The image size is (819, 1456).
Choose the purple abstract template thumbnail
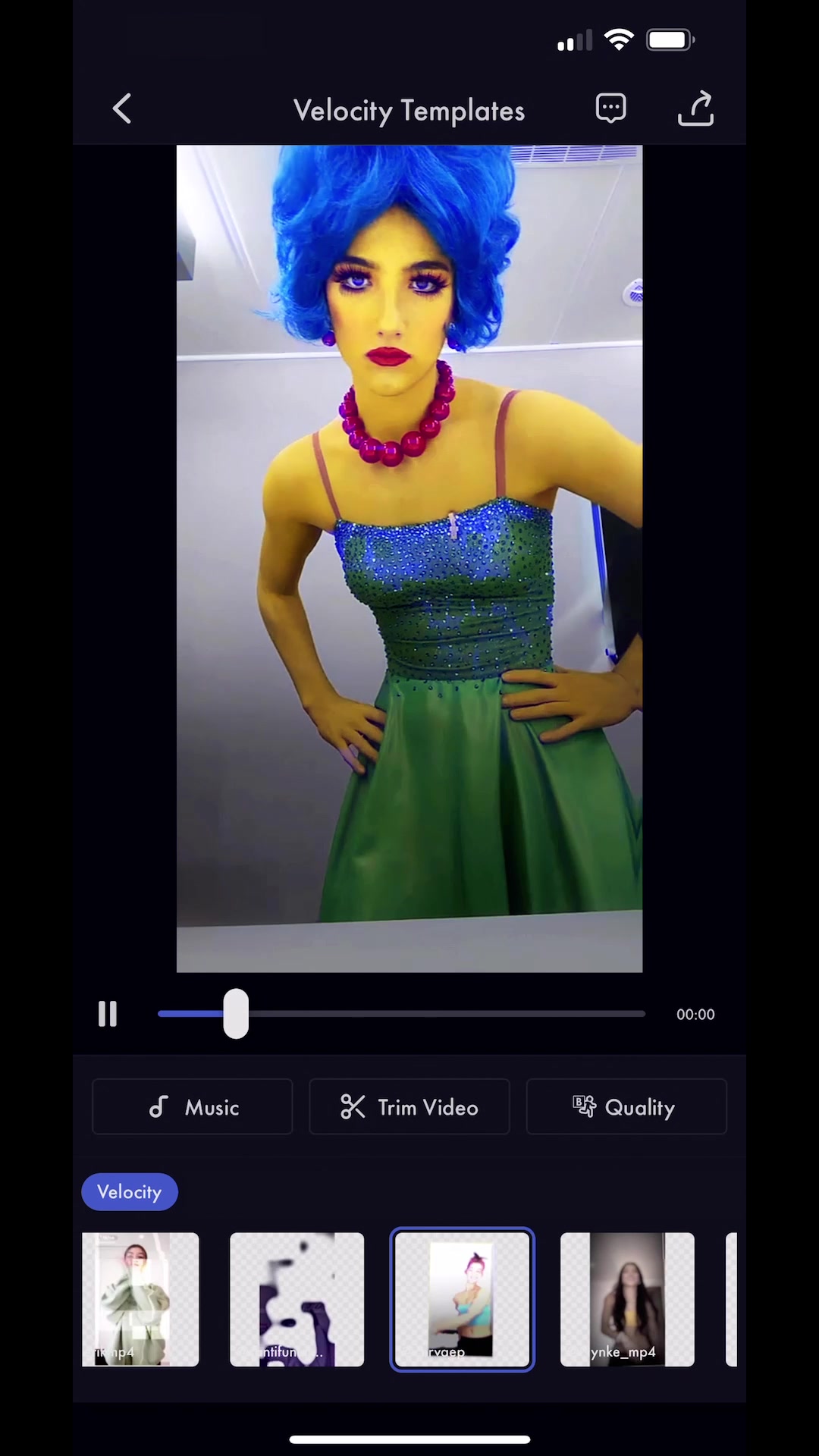297,1299
